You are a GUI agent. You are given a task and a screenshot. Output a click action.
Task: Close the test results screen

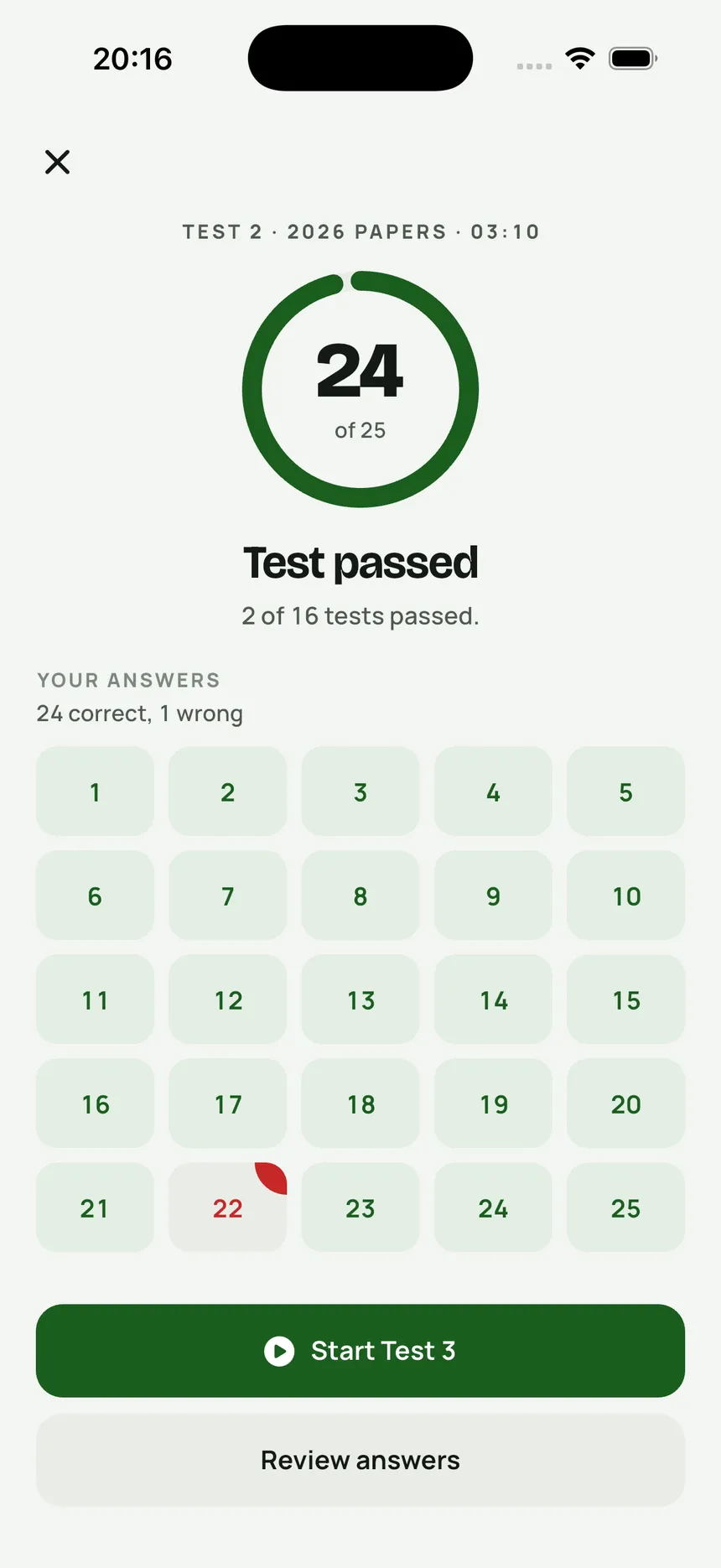point(57,162)
